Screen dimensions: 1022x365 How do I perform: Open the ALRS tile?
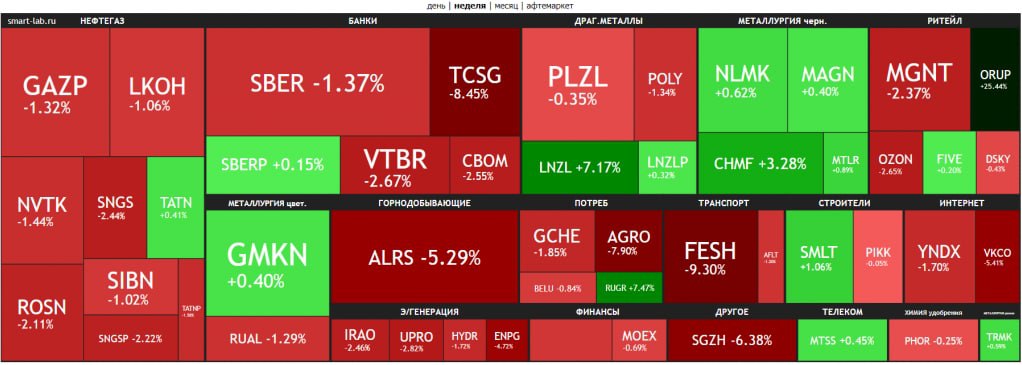click(x=424, y=257)
